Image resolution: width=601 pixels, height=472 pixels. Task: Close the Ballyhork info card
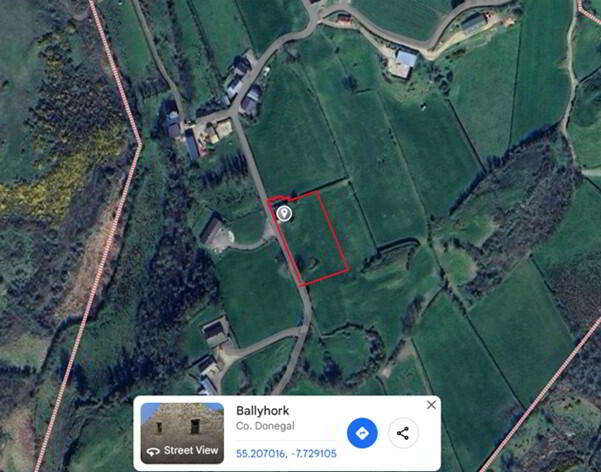[431, 405]
